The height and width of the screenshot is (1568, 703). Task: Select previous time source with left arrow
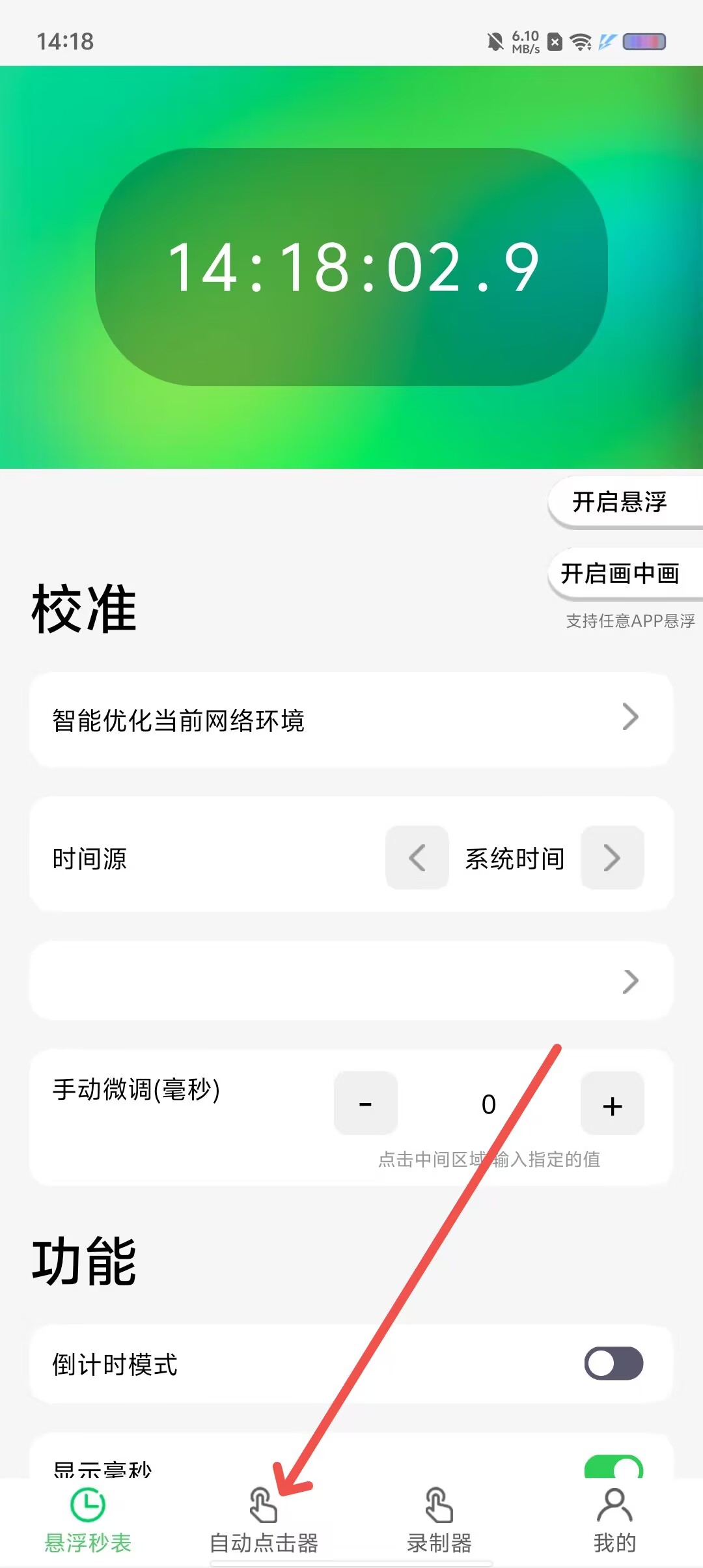tap(417, 858)
